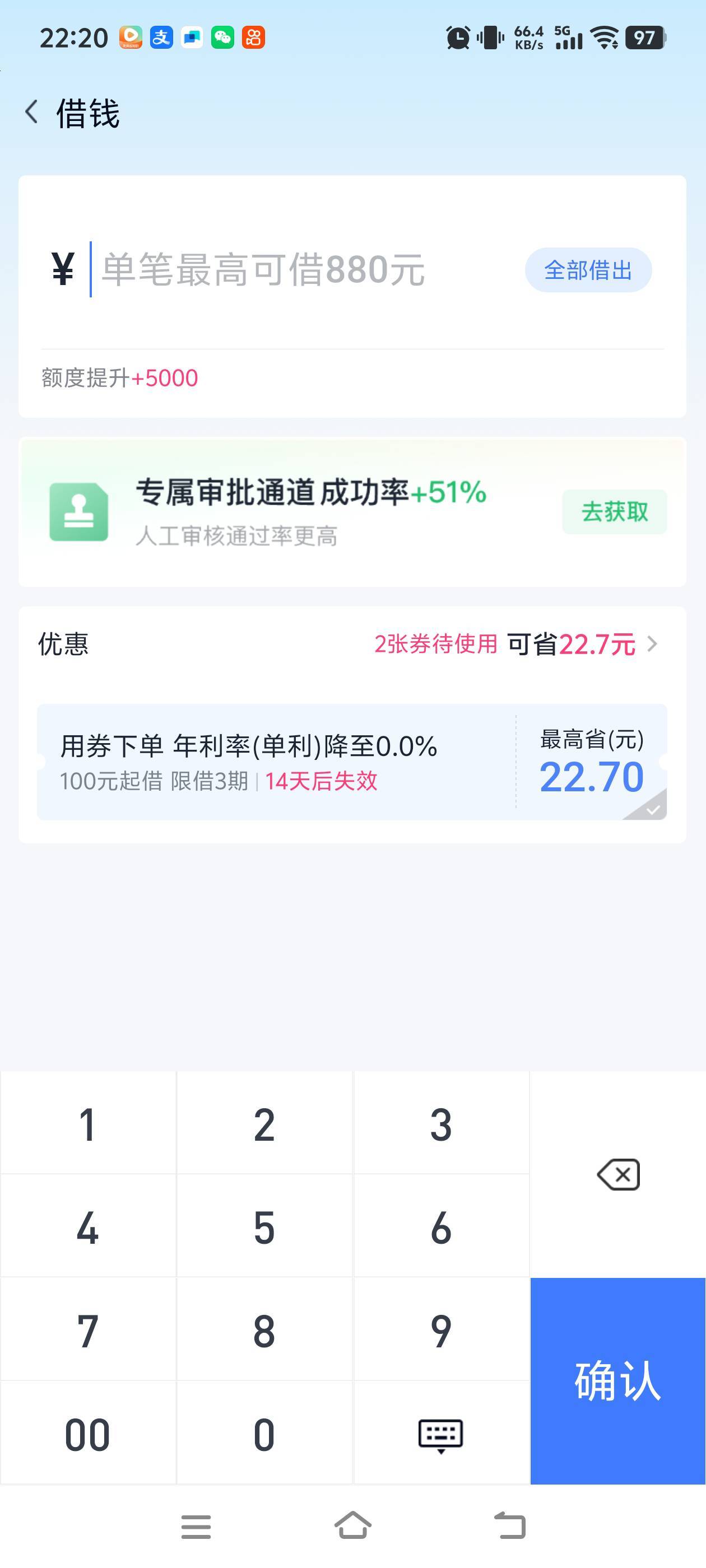Screen dimensions: 706x1568
Task: Delete last digit with backspace key
Action: [x=617, y=1175]
